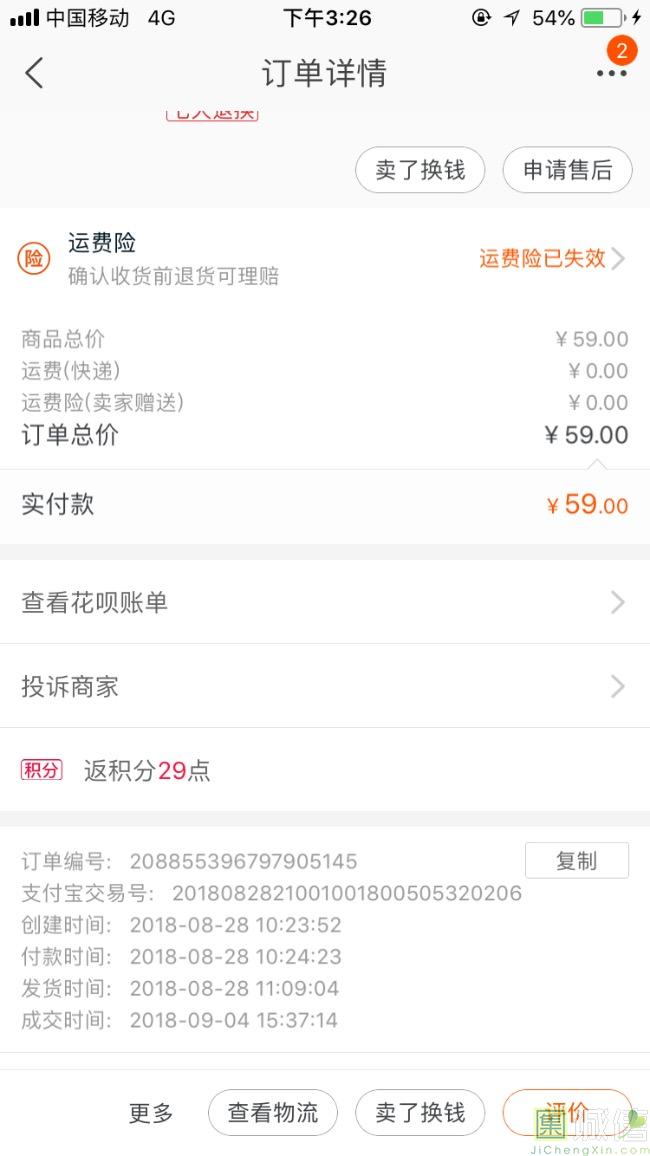Tap the bottom 卖了换钱 button

pos(420,1113)
